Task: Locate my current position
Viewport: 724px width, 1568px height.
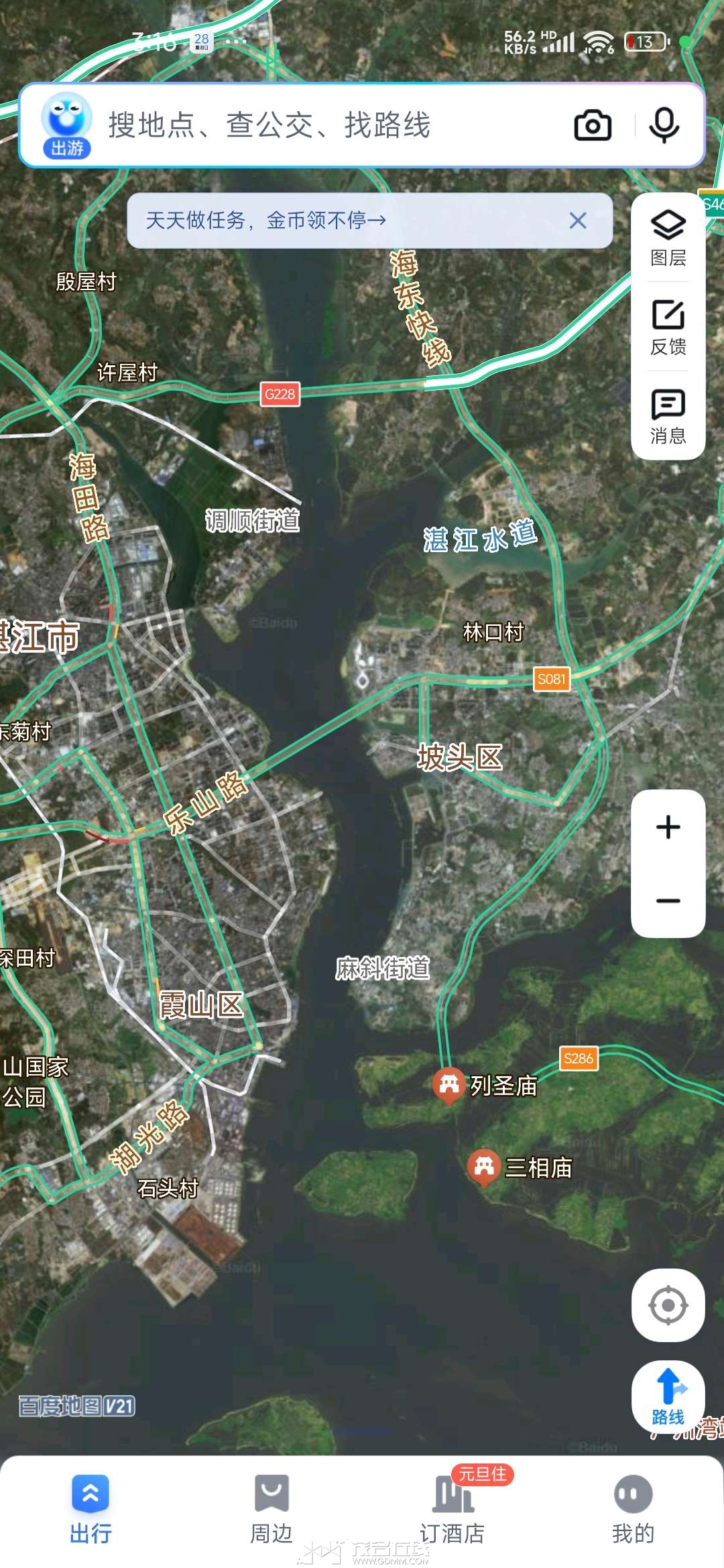Action: (x=668, y=1305)
